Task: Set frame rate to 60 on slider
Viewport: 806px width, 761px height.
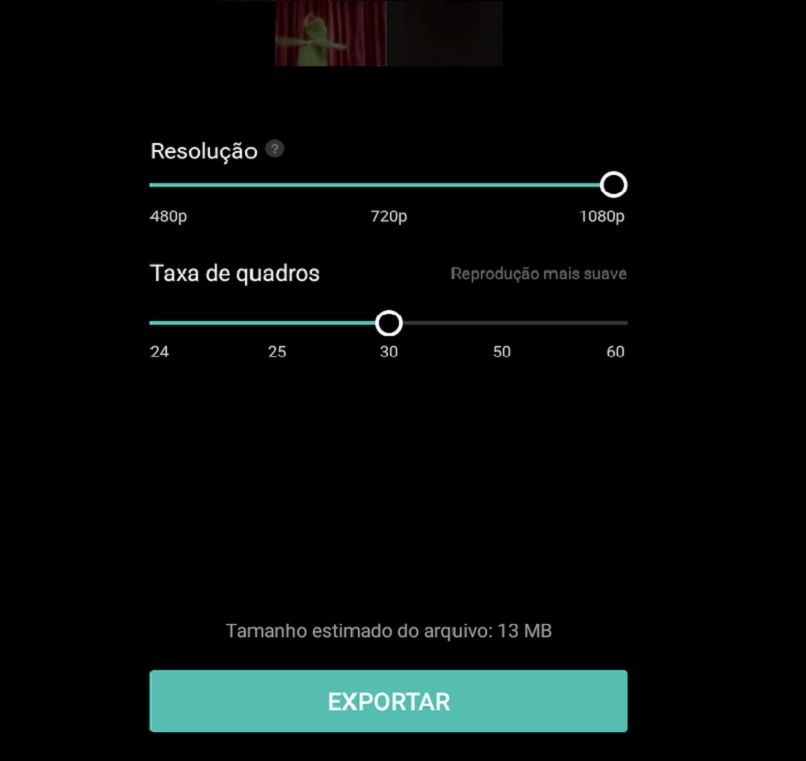Action: point(624,323)
